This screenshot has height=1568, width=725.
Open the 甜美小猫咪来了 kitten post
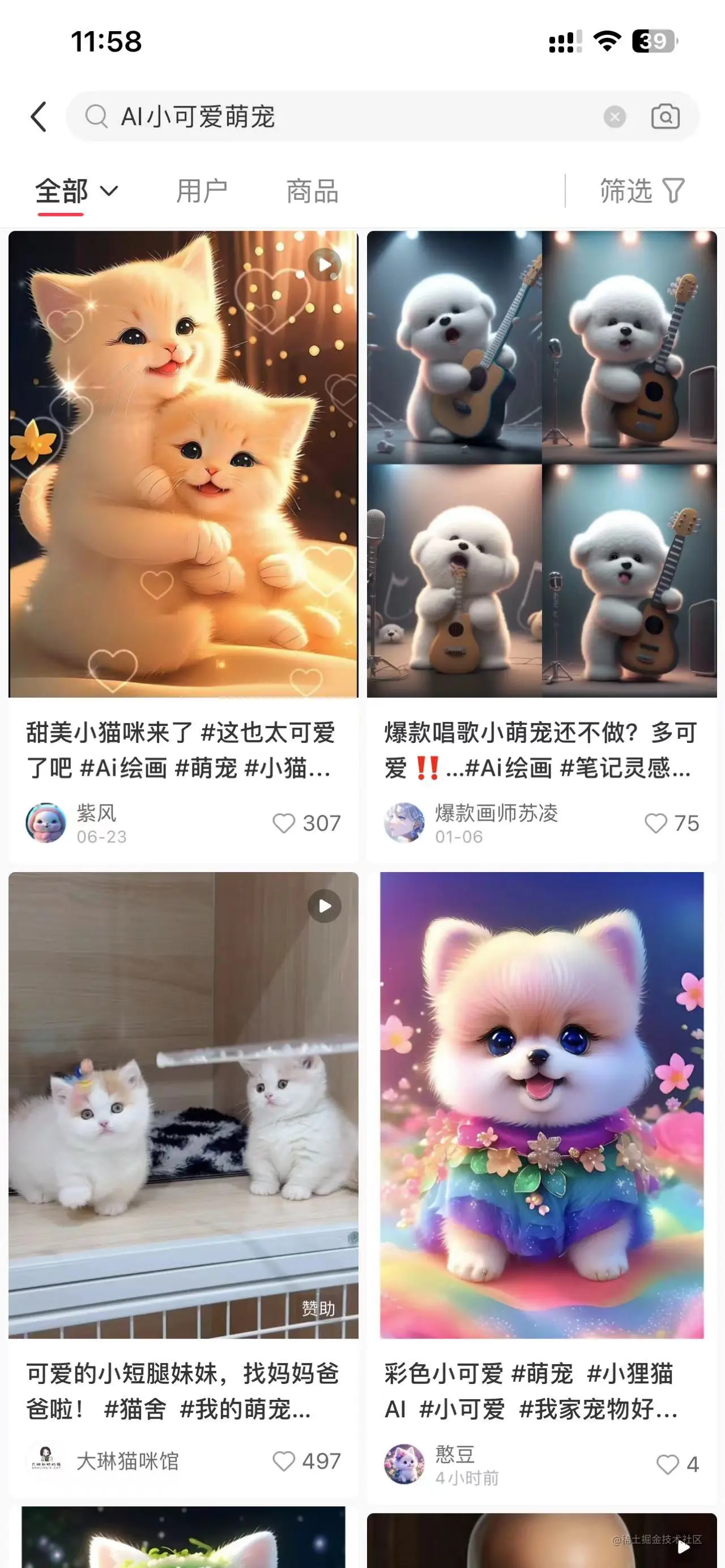183,464
